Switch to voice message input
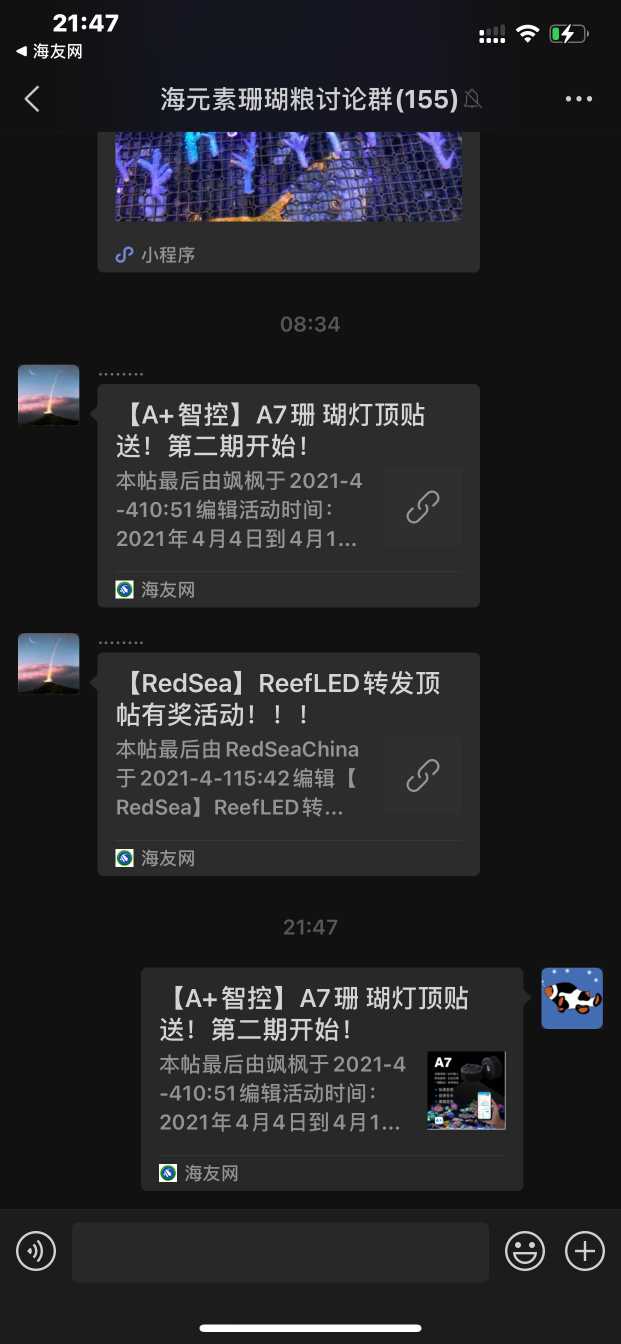The image size is (621, 1344). point(36,1251)
